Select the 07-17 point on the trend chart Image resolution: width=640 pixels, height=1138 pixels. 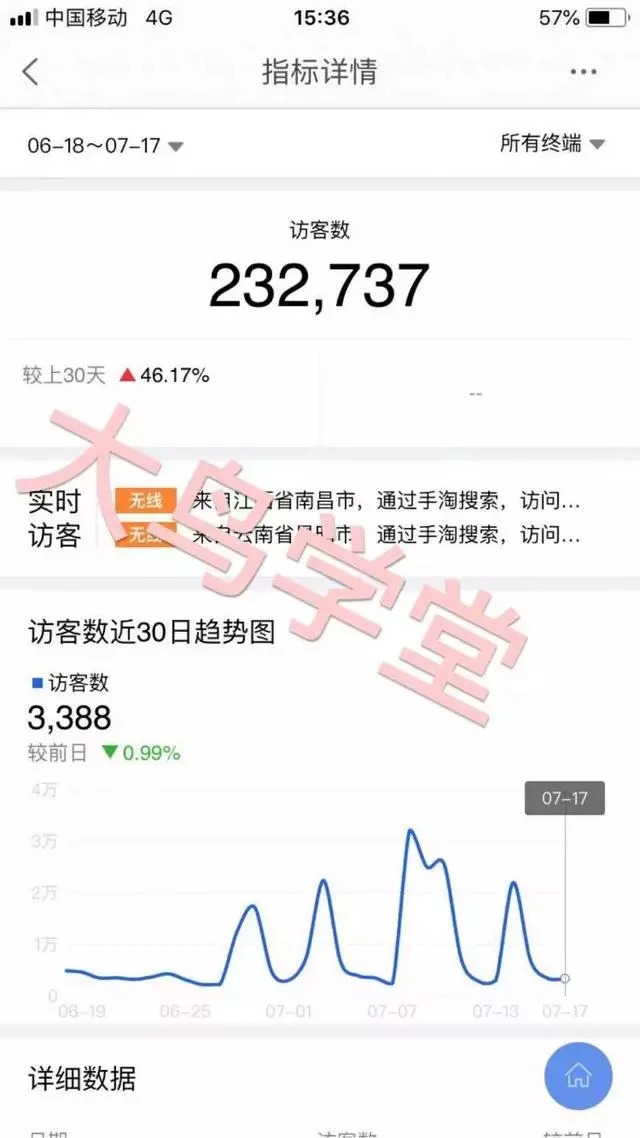[565, 978]
